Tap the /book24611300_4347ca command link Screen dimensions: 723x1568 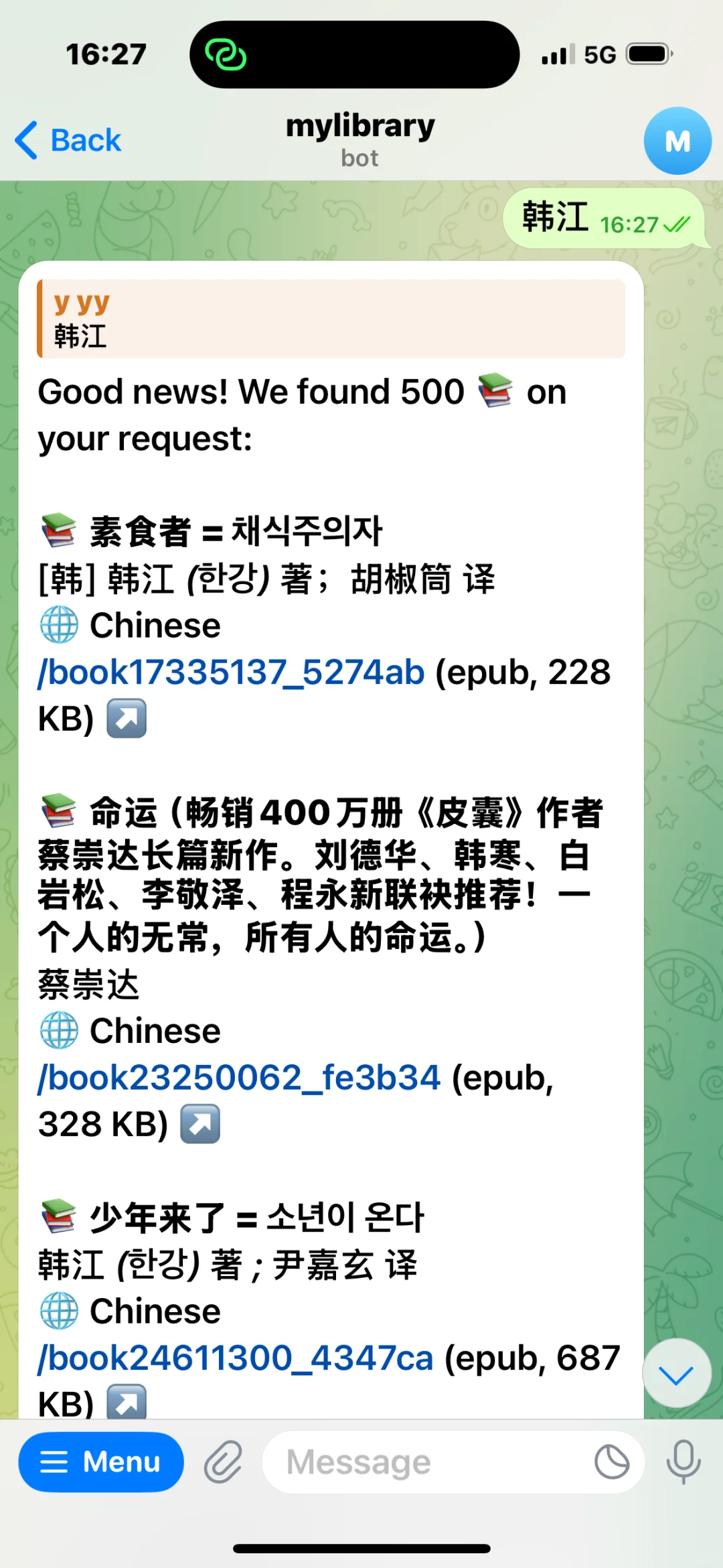click(236, 1358)
